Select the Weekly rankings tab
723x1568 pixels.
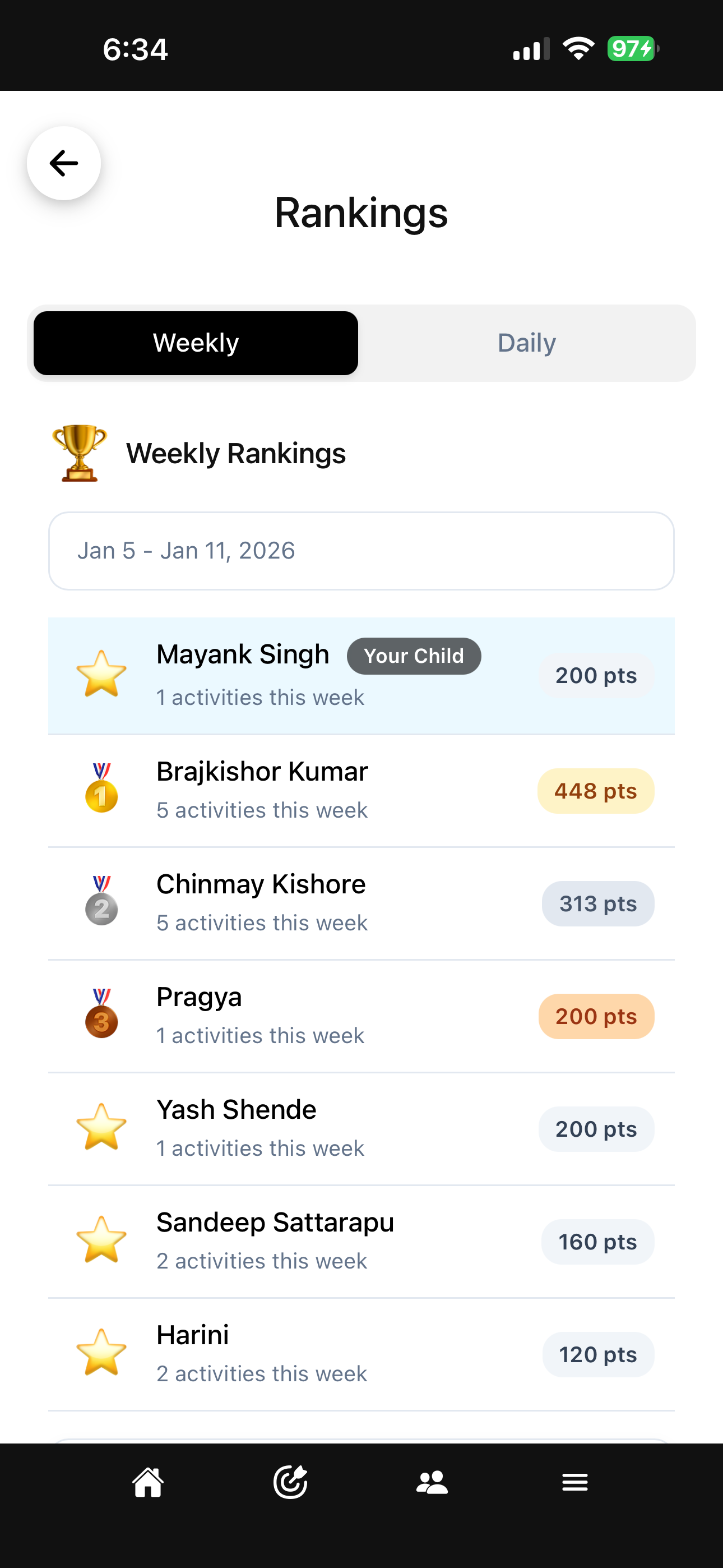(x=196, y=343)
